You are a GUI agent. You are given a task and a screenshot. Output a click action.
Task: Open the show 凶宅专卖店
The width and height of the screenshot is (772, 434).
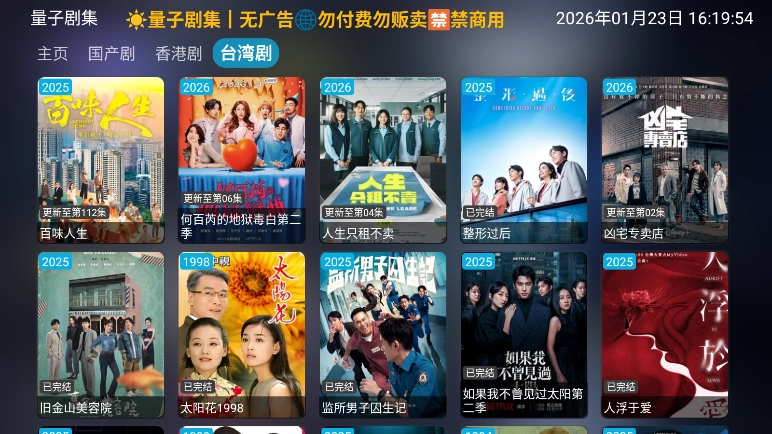[665, 160]
